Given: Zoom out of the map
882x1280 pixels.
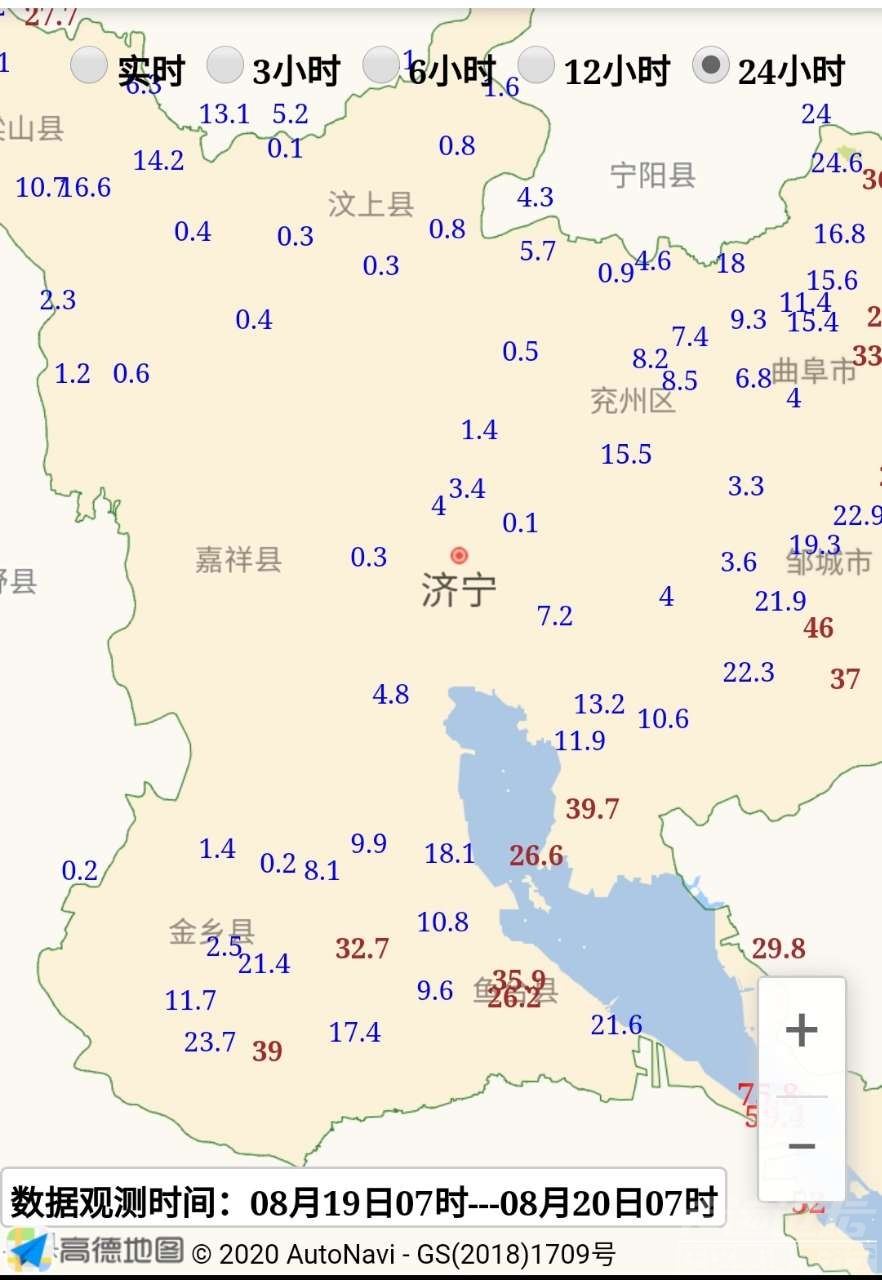Looking at the screenshot, I should [801, 1146].
